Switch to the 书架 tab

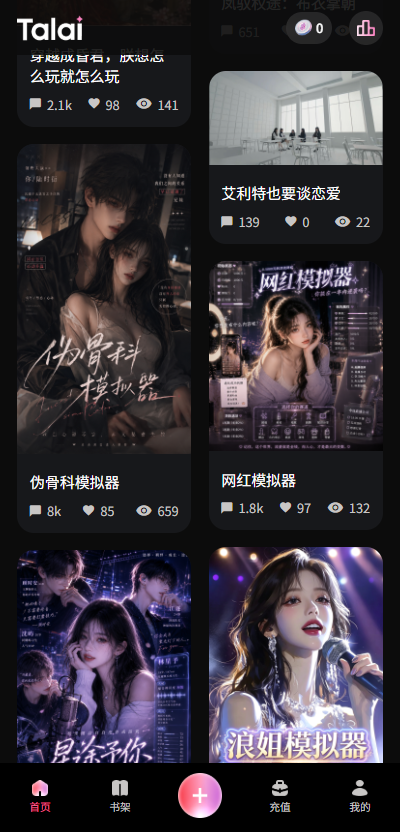(120, 796)
